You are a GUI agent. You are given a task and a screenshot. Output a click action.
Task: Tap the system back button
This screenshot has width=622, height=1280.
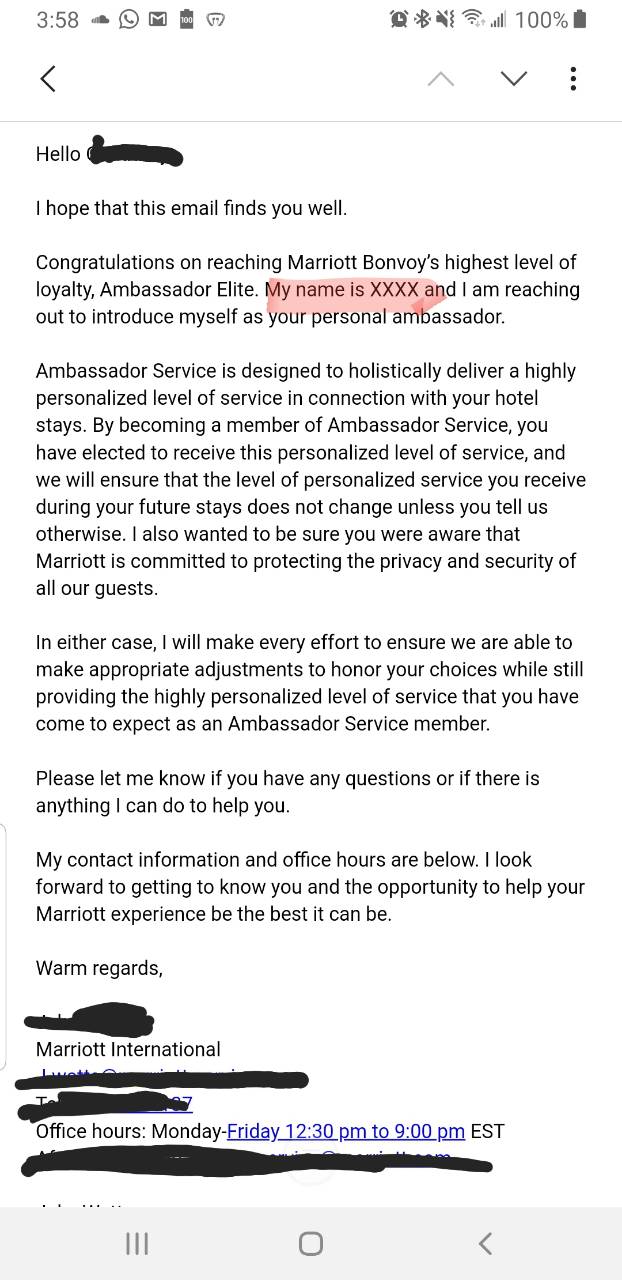(485, 1243)
